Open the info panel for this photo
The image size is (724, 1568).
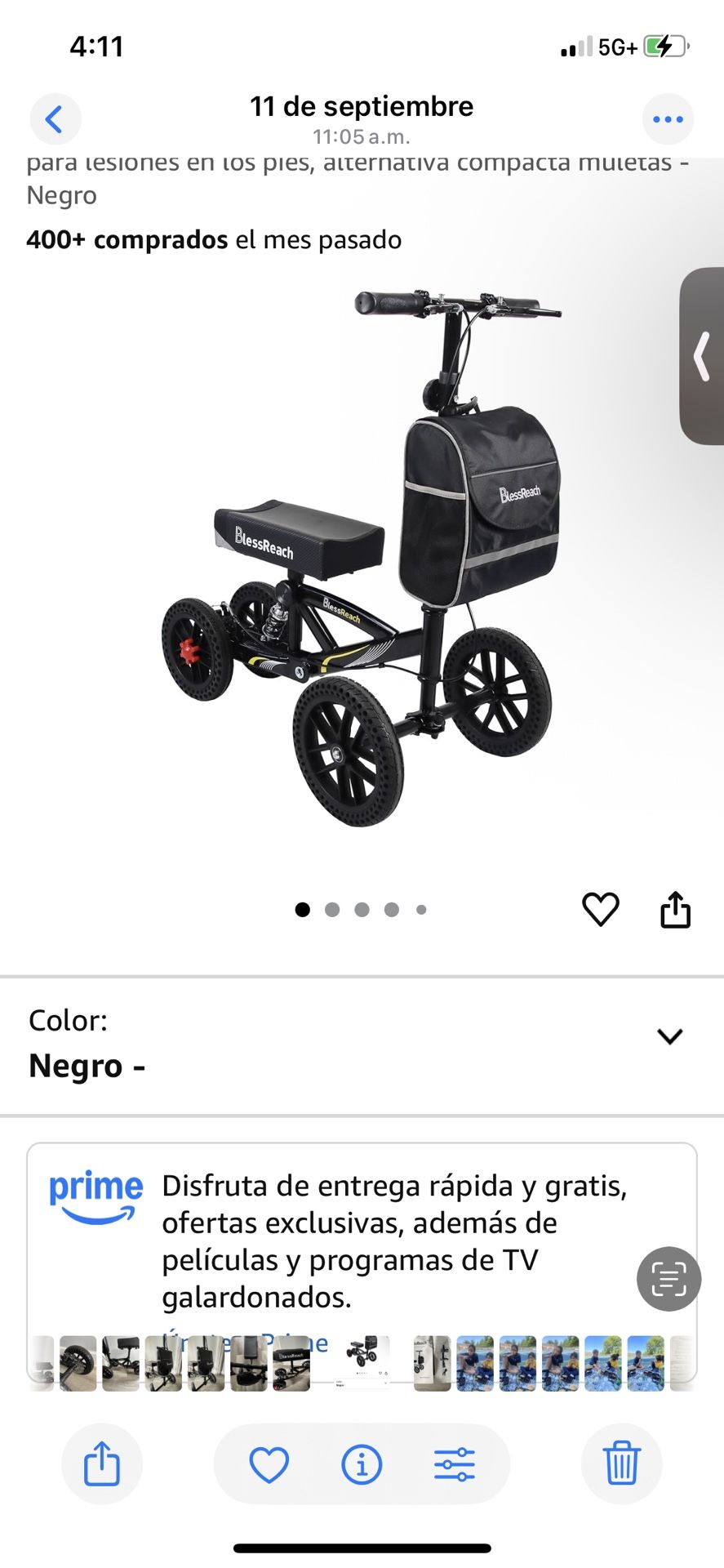click(362, 1464)
